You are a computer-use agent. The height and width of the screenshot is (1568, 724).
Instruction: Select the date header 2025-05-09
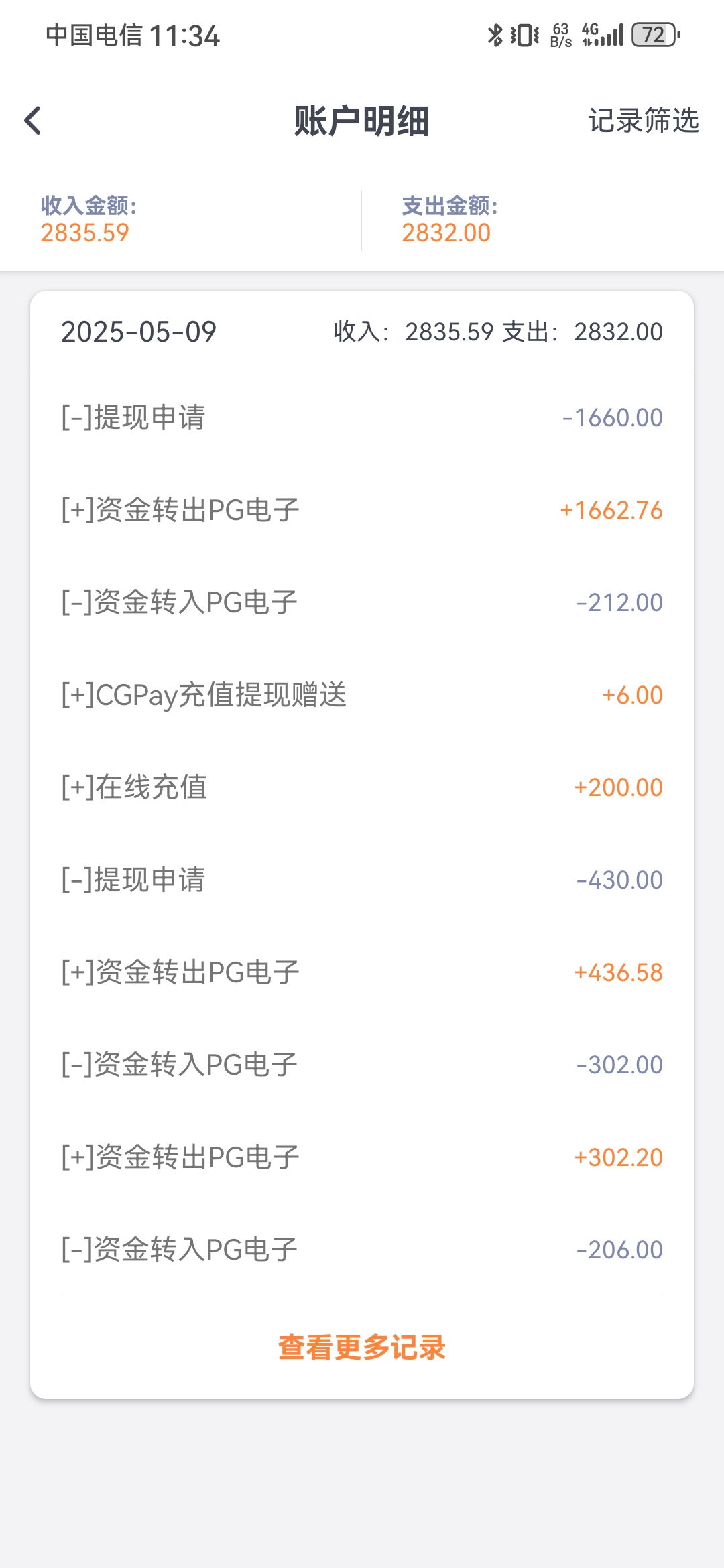137,332
